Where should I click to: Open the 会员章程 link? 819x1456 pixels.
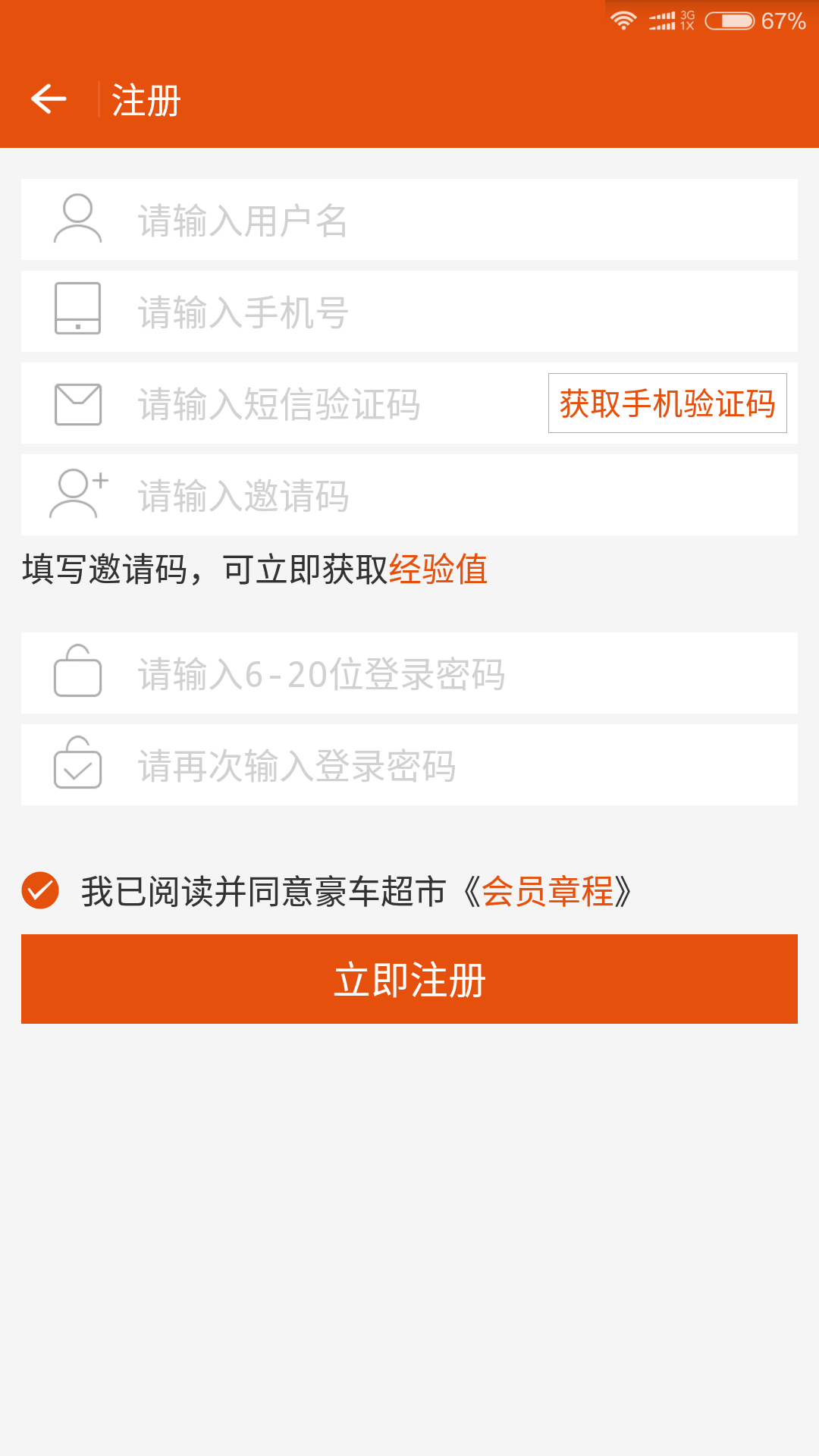[548, 892]
